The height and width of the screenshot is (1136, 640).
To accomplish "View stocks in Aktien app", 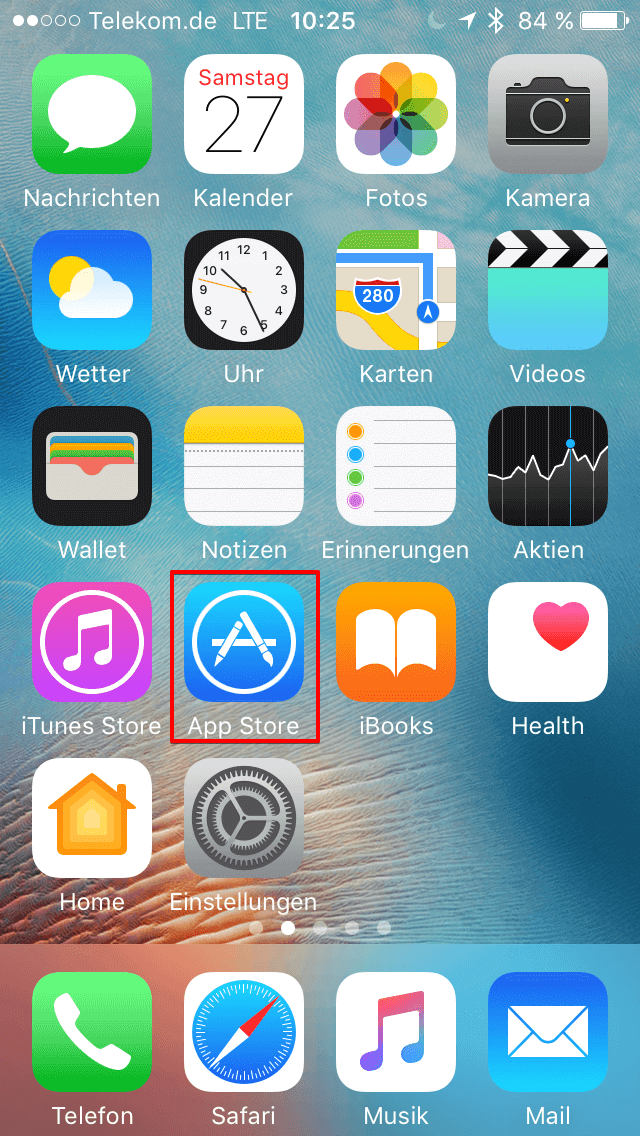I will [x=548, y=466].
